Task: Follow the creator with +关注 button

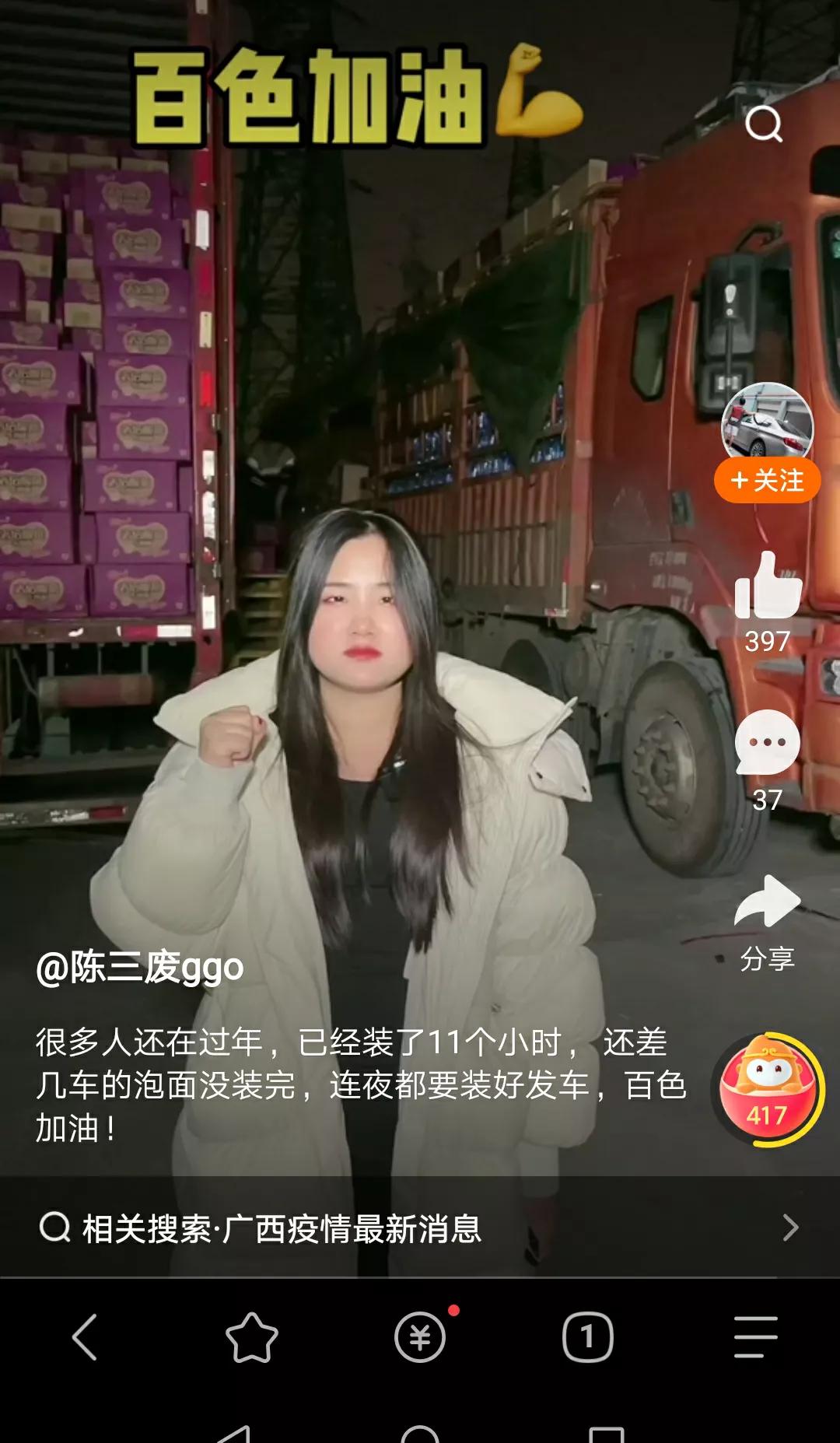Action: [768, 481]
